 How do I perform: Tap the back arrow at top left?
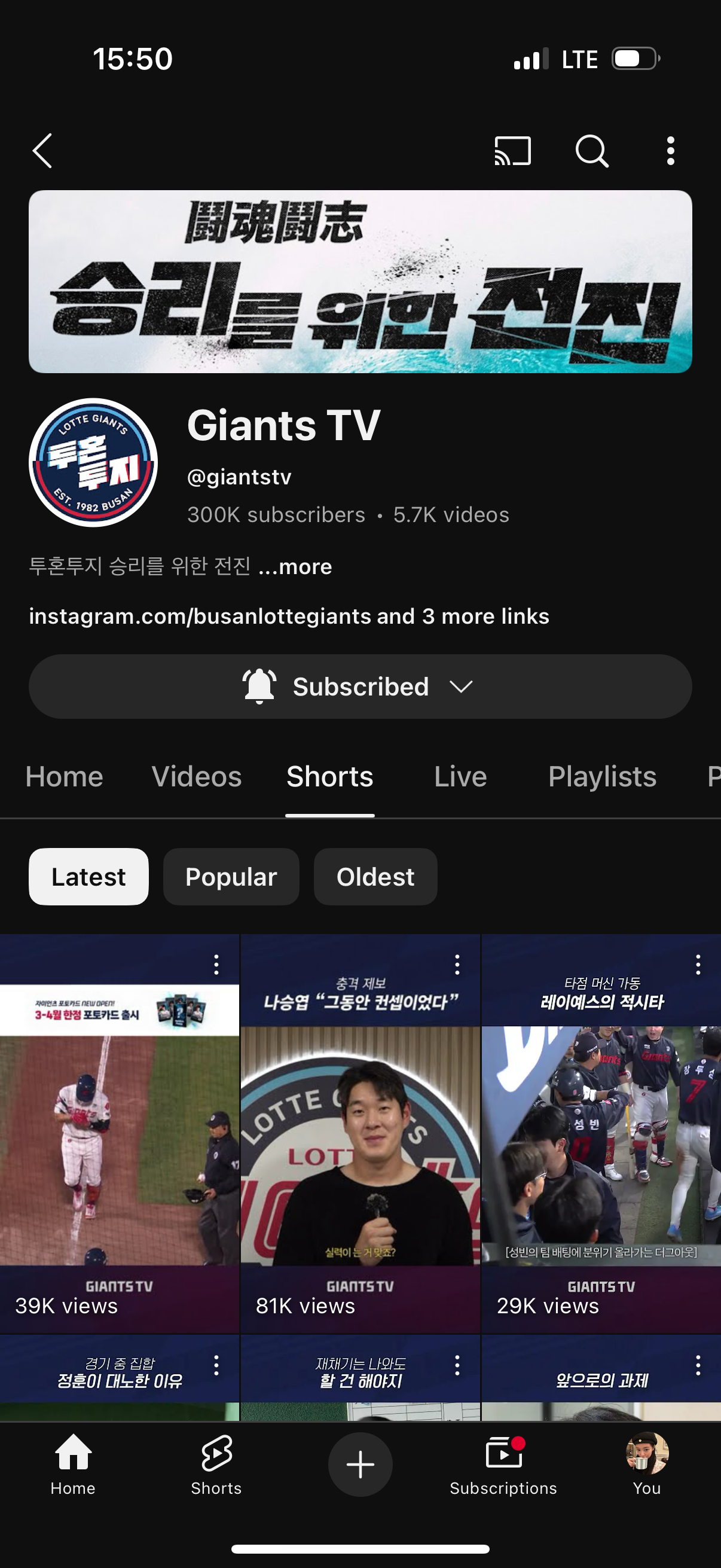(41, 152)
